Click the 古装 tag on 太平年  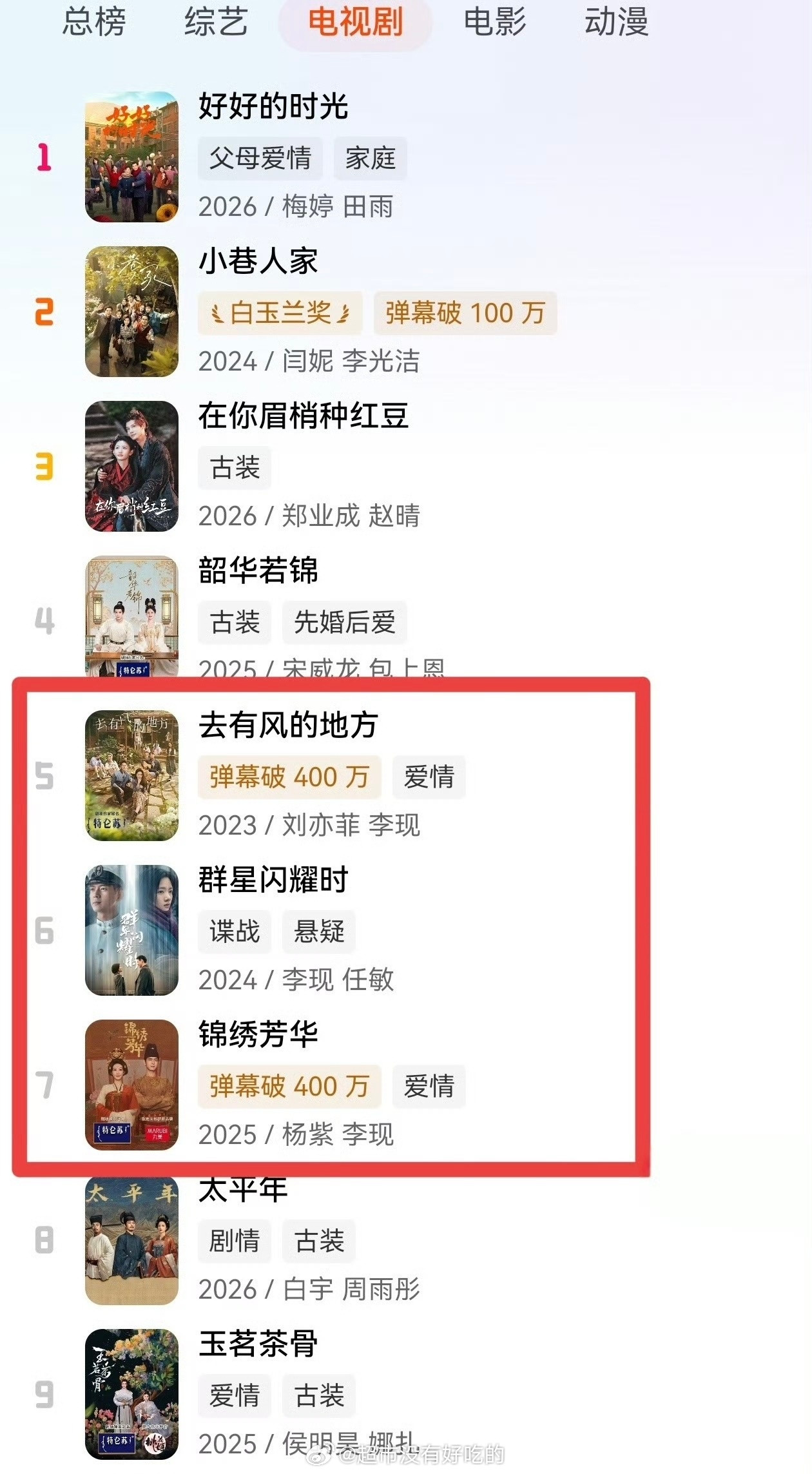pyautogui.click(x=320, y=1241)
